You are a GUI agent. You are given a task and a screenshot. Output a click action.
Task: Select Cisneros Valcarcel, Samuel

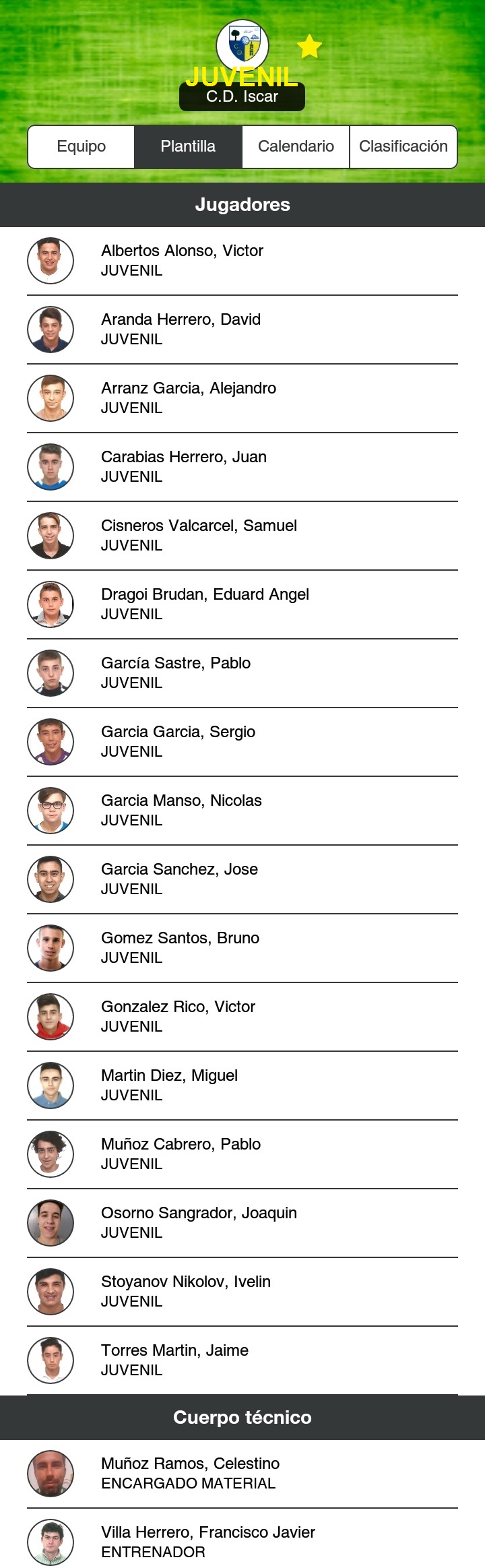tap(243, 536)
